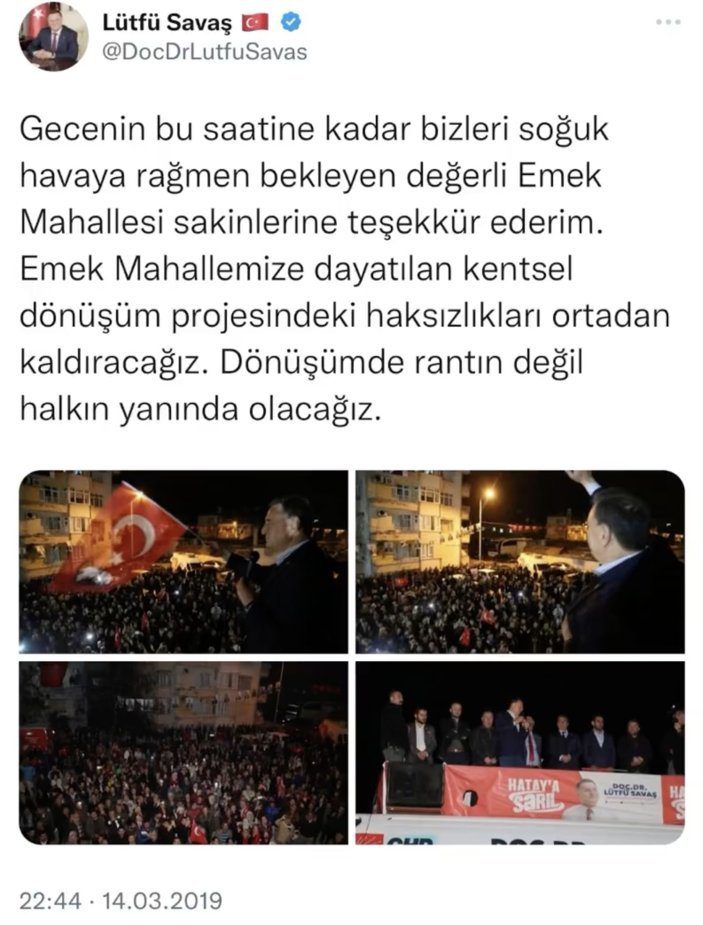View the photo of the speaker under the streetlight
Viewport: 703px width, 925px height.
click(520, 561)
